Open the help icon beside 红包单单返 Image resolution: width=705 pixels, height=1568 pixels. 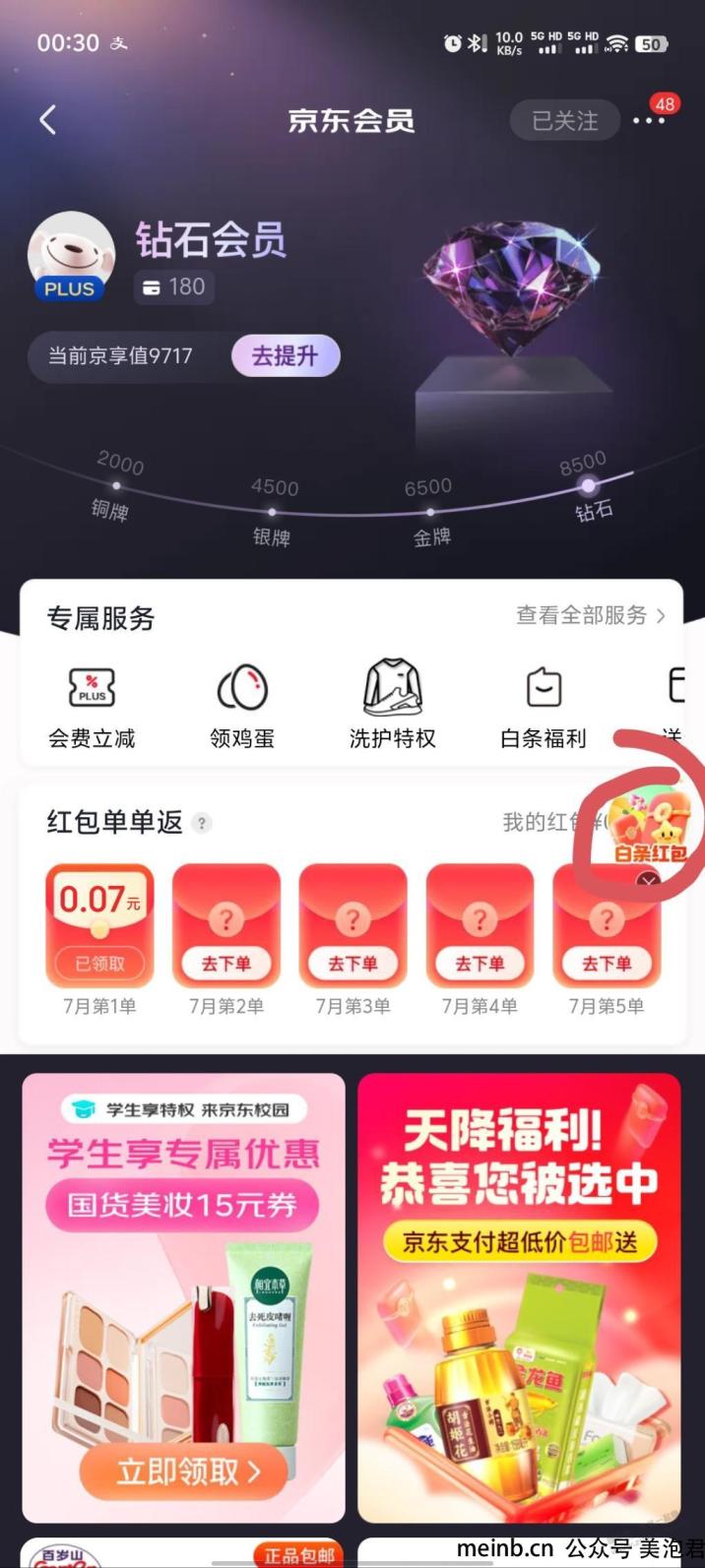202,823
